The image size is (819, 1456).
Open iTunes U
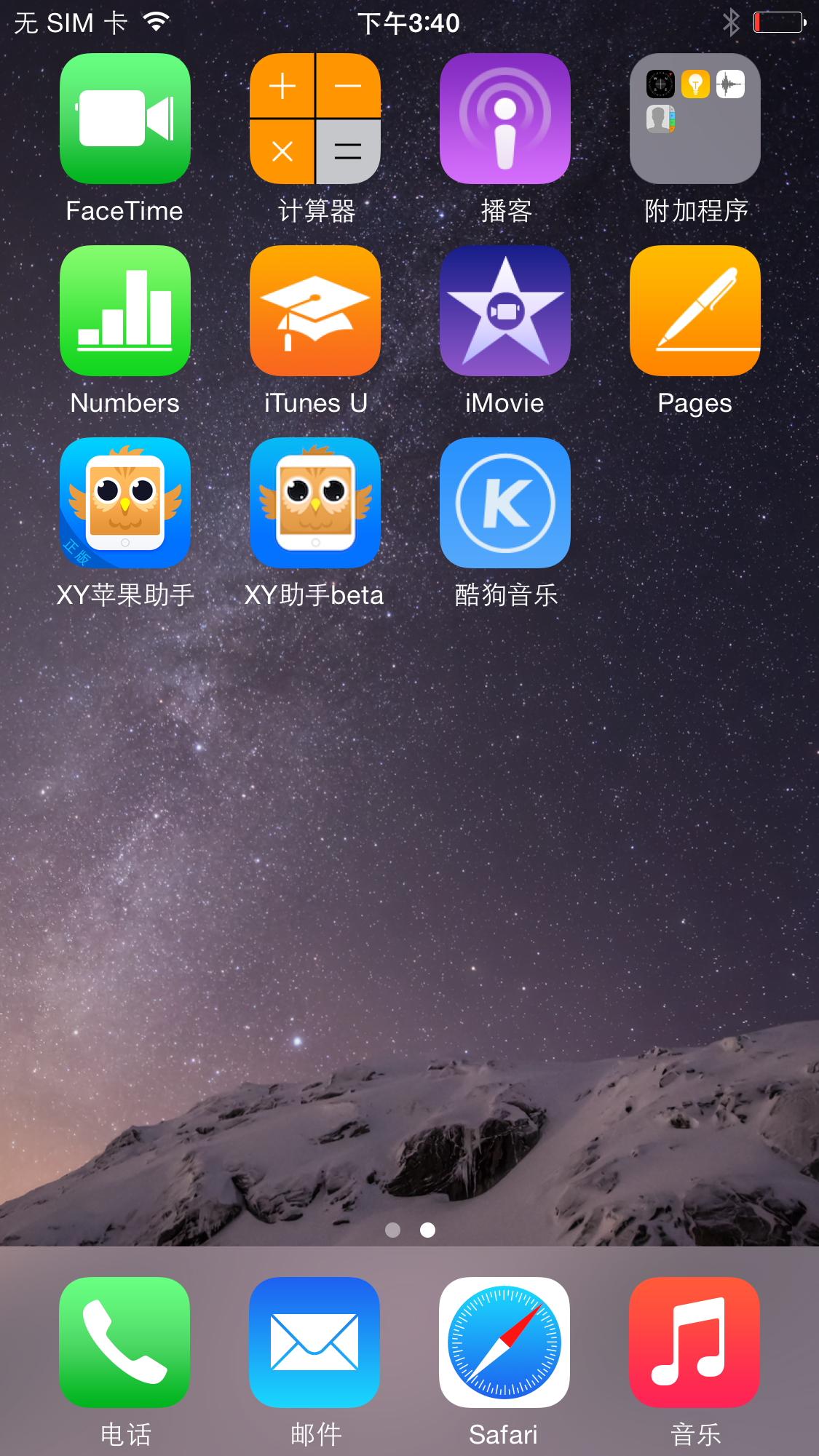(x=315, y=311)
